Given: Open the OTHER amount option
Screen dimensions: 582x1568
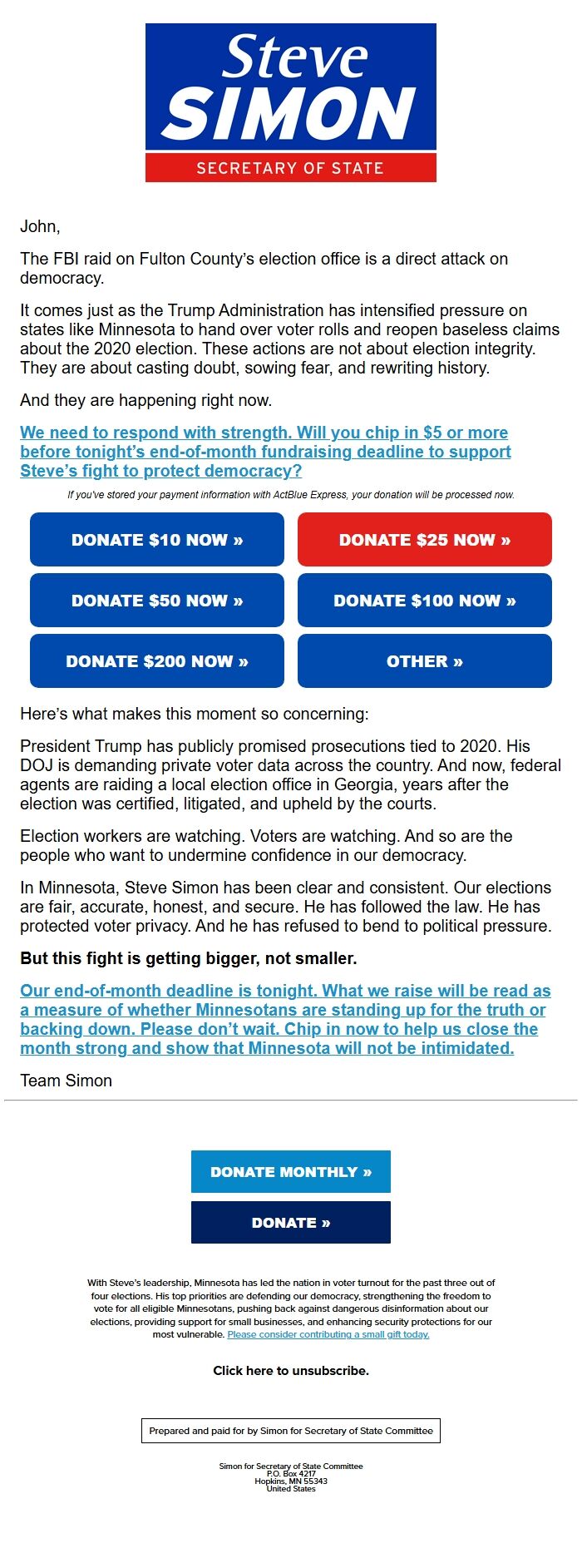Looking at the screenshot, I should (x=424, y=661).
